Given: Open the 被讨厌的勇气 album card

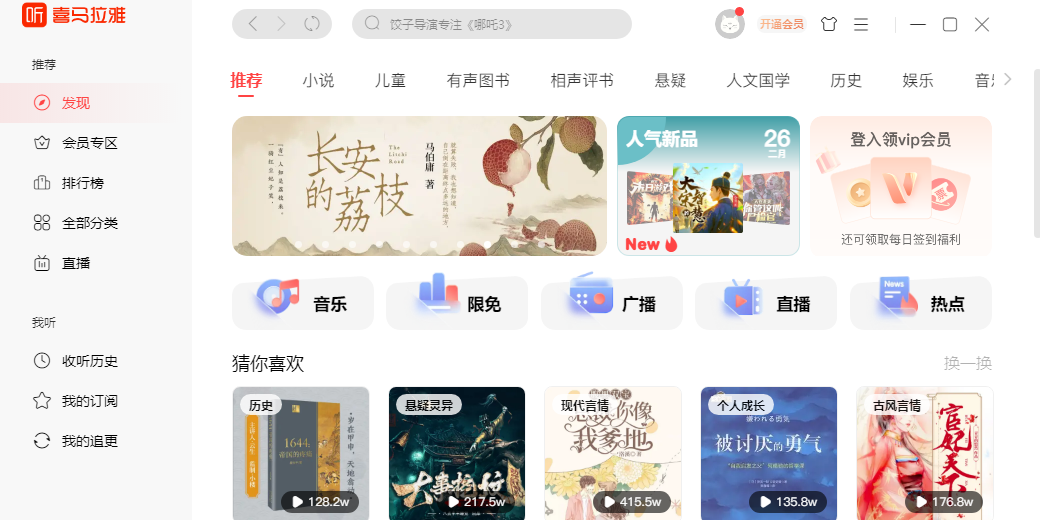Looking at the screenshot, I should (768, 452).
